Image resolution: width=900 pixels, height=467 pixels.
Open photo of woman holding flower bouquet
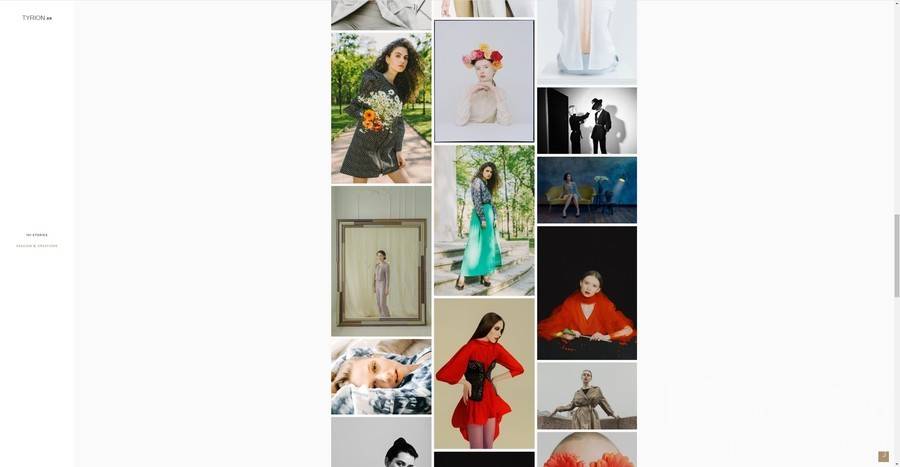381,108
